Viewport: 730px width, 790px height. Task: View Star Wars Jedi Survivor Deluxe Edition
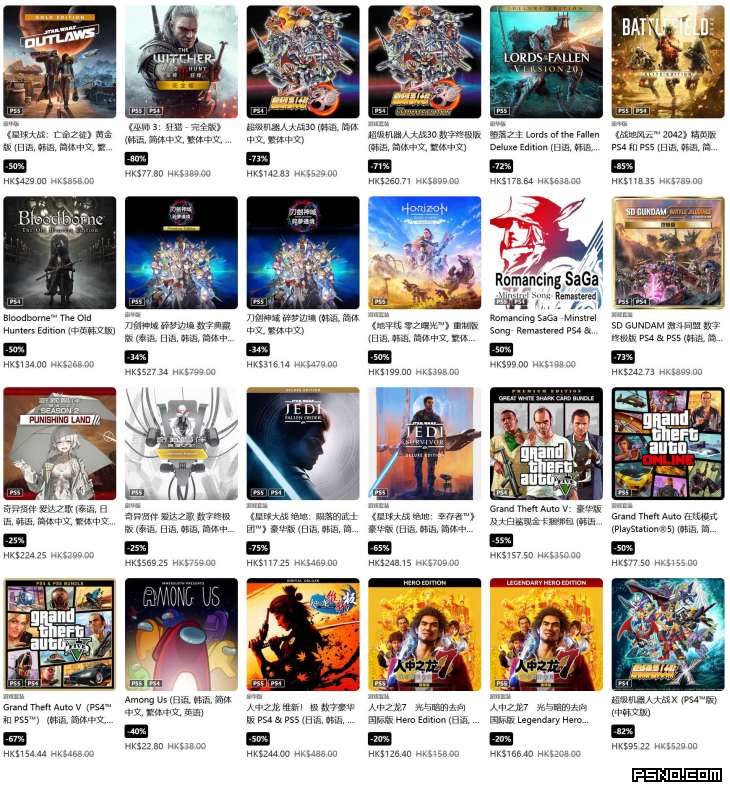pos(424,443)
